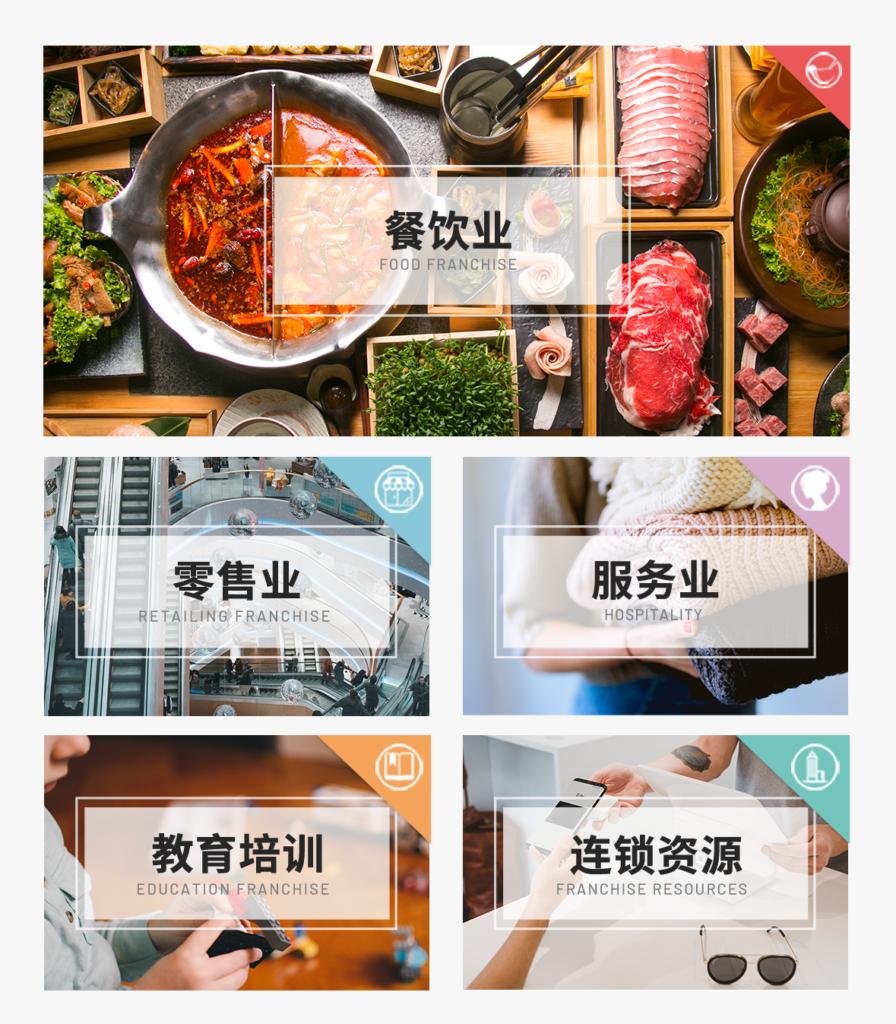Open the 服务业 Hospitality category
Image resolution: width=896 pixels, height=1024 pixels.
pyautogui.click(x=654, y=590)
